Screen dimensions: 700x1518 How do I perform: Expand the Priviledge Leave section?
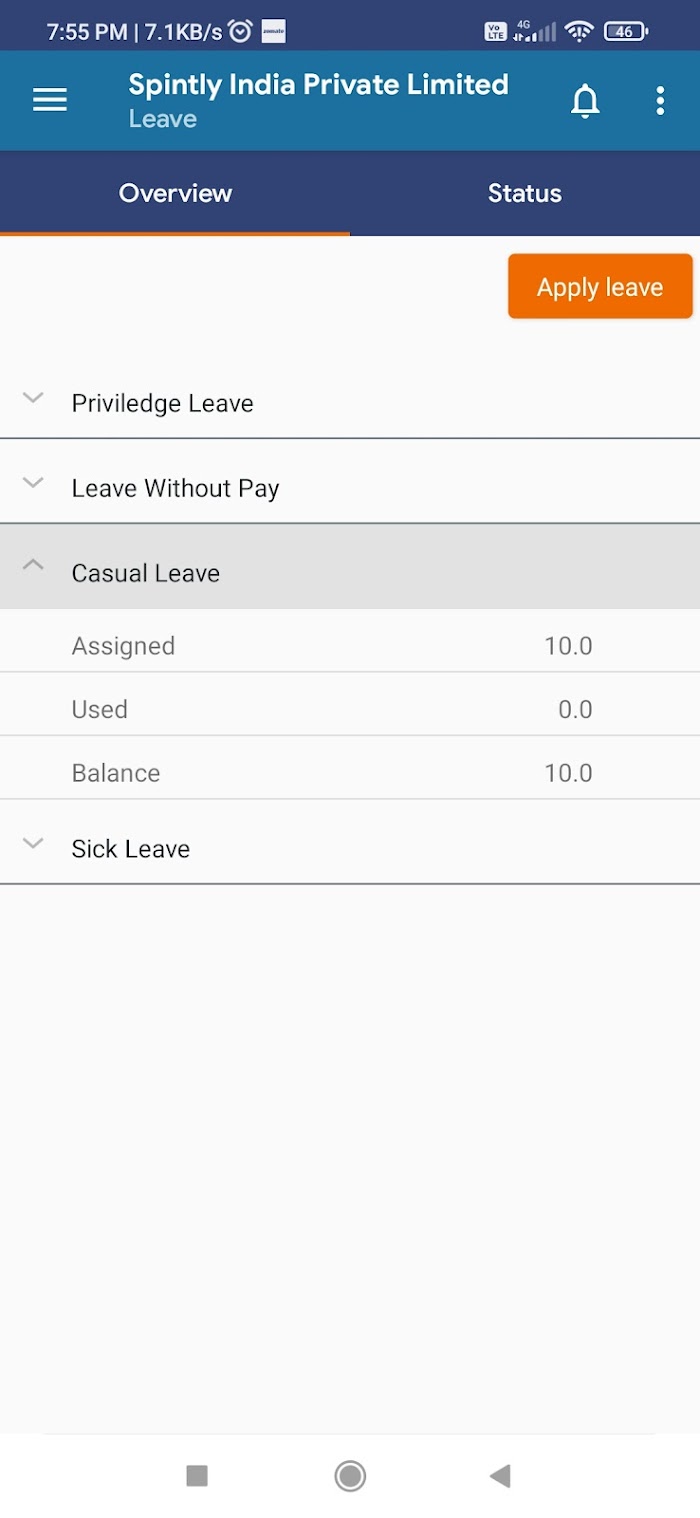tap(350, 403)
